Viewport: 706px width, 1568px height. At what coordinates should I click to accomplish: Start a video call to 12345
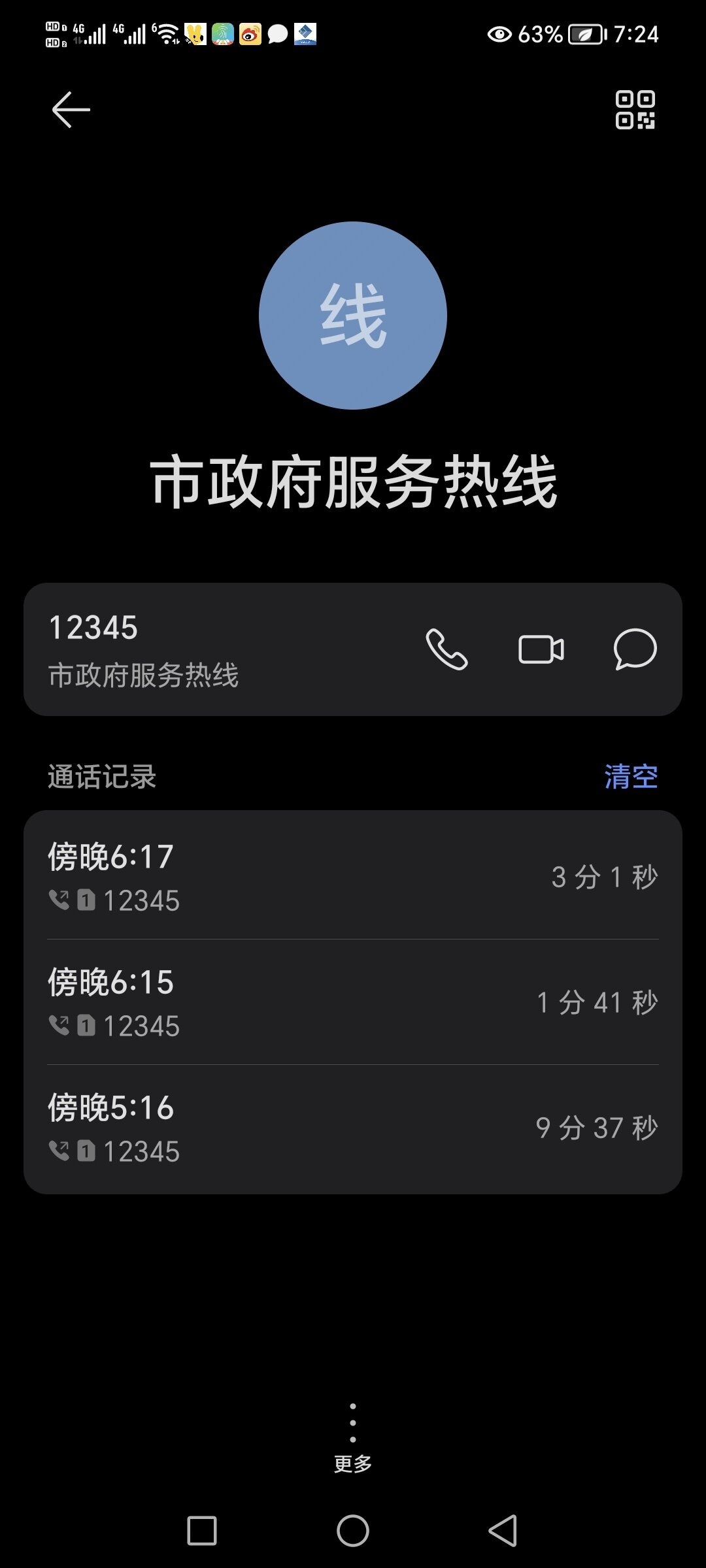[541, 649]
